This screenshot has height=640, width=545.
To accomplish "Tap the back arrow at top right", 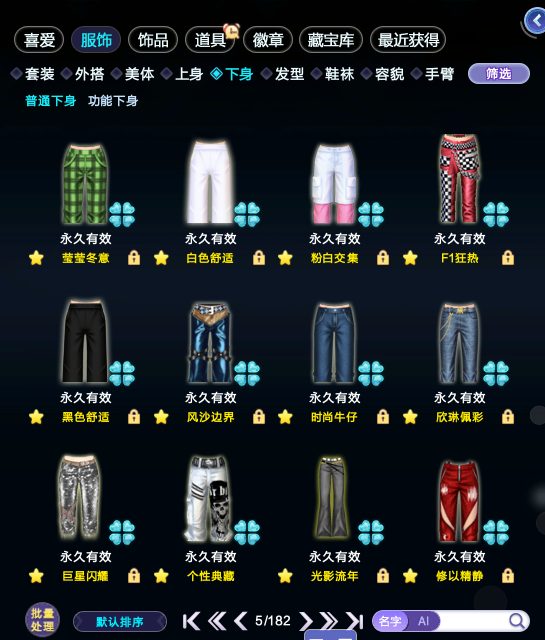I will [x=536, y=21].
